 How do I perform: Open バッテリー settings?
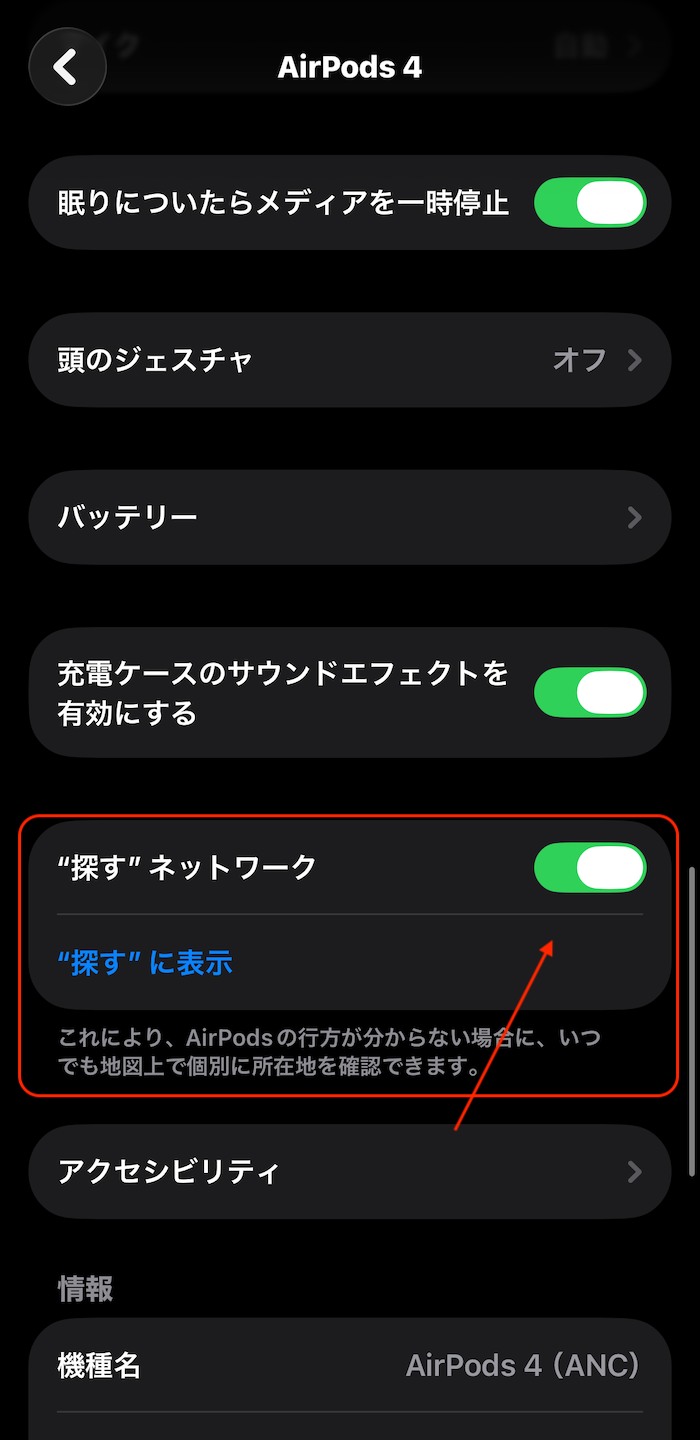click(x=350, y=517)
